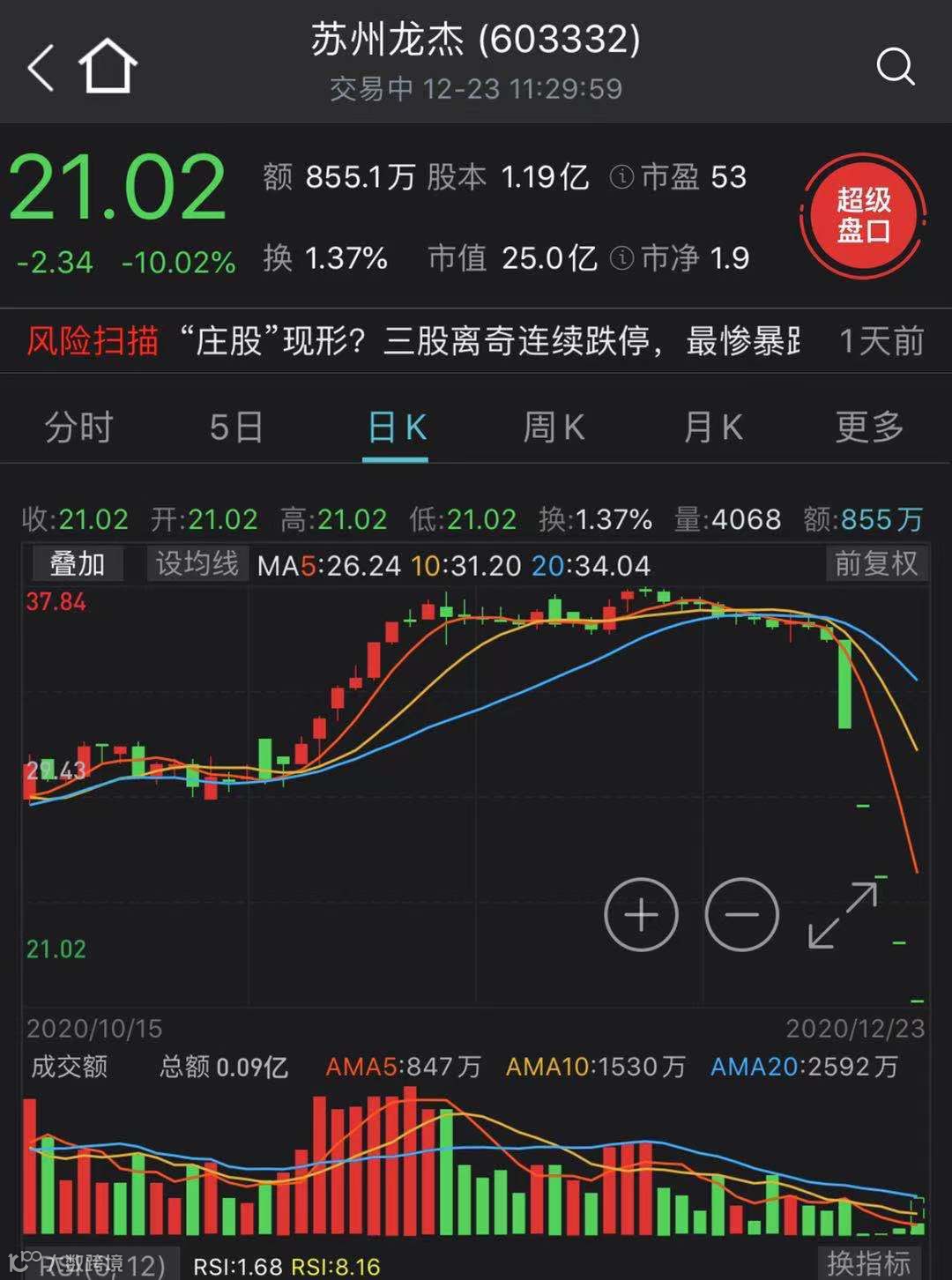
Task: Zoom in the K-line chart with plus
Action: pos(641,914)
